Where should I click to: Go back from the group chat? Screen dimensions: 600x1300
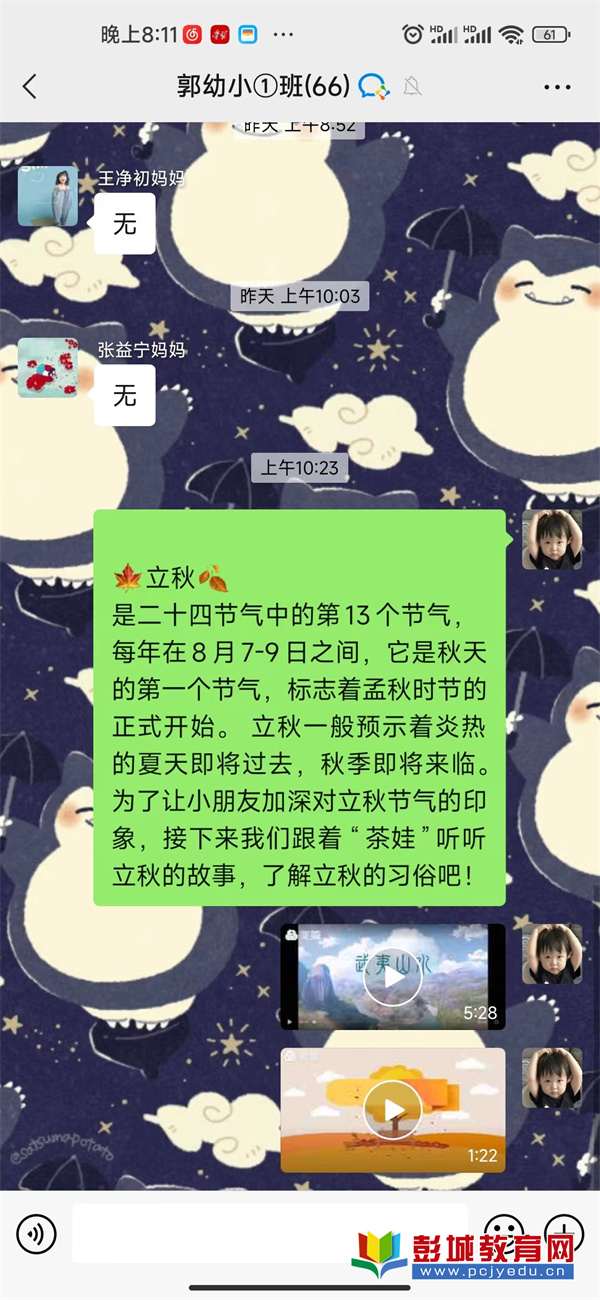click(30, 87)
